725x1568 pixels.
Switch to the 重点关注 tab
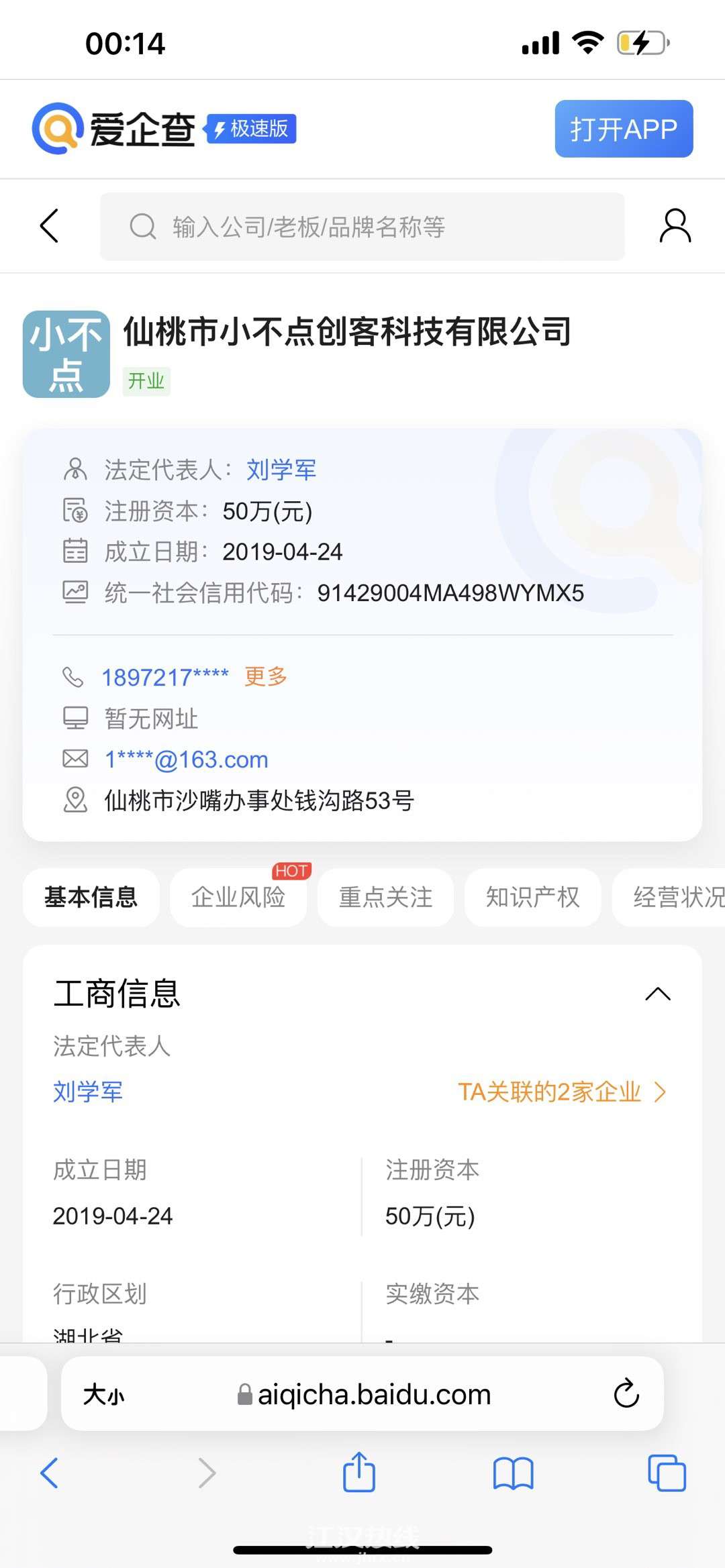(385, 897)
